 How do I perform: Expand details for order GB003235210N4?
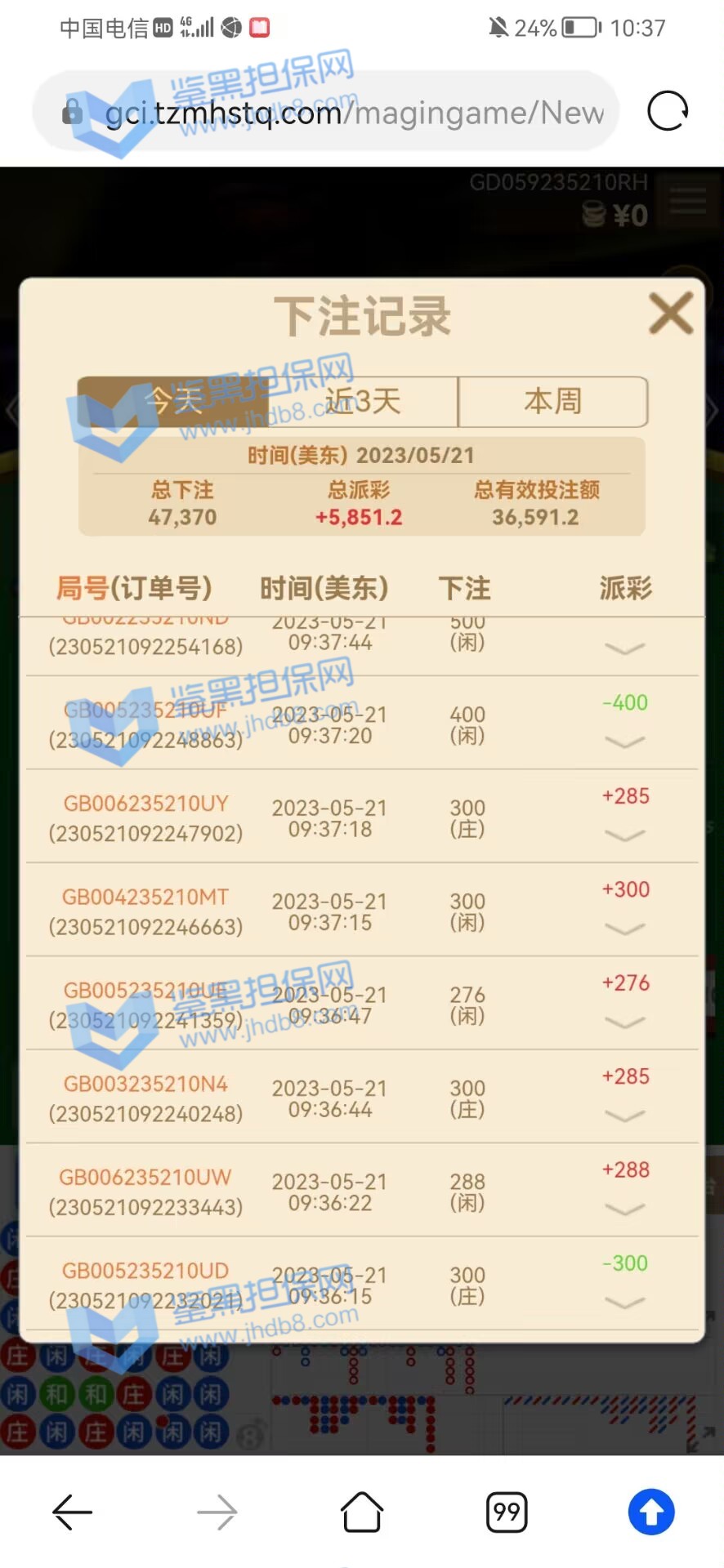tap(625, 1116)
